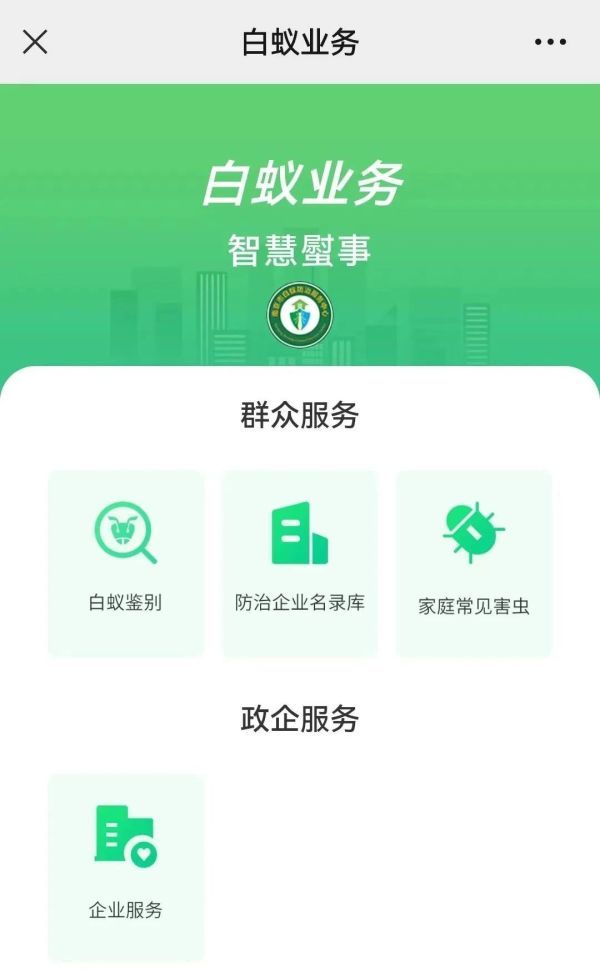Screen dimensions: 600x972
Task: Open 防治企业名录库 directory
Action: [300, 562]
